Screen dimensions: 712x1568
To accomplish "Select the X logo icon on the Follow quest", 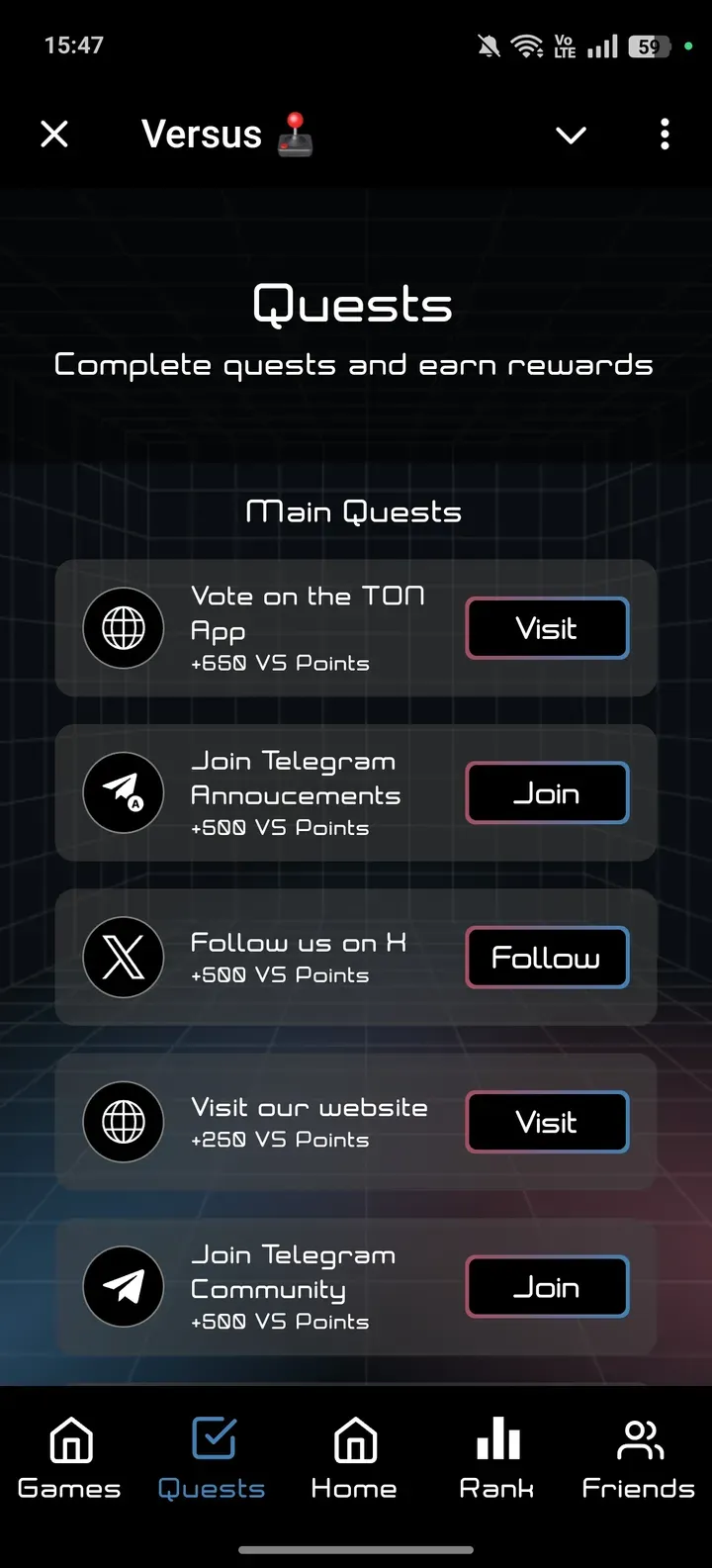I will point(123,957).
